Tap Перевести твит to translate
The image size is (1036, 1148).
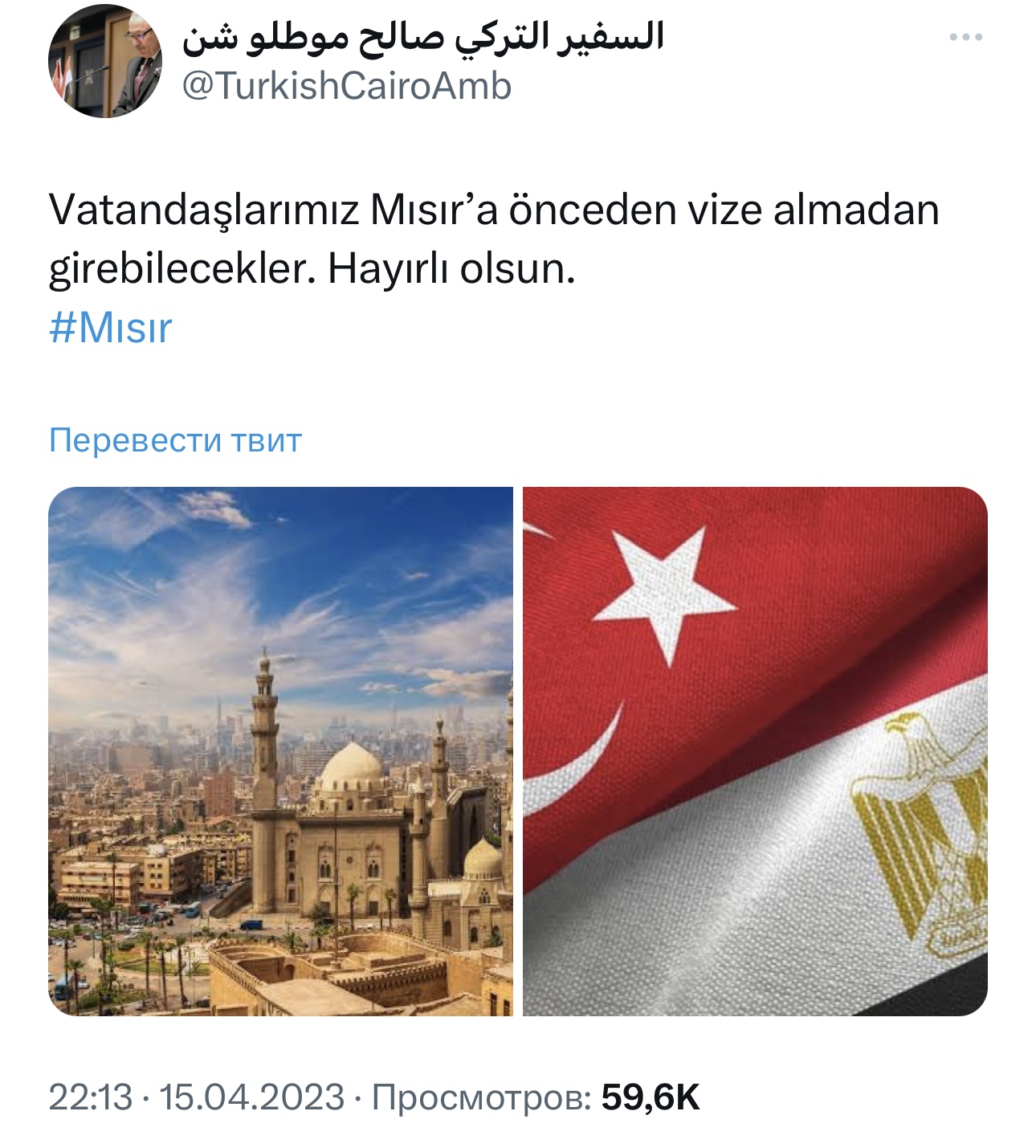175,440
